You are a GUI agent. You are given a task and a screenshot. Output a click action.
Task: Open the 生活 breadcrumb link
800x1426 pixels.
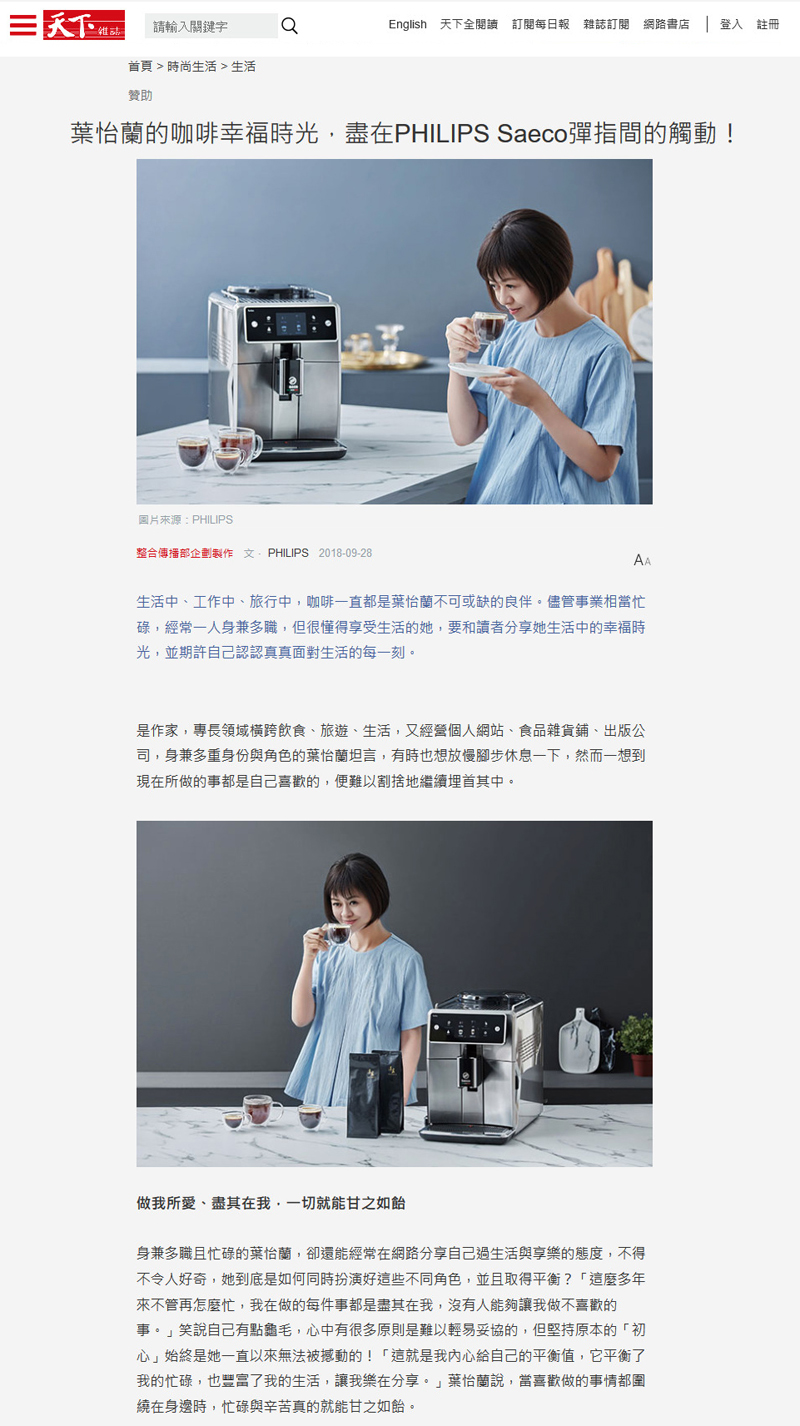tap(243, 66)
